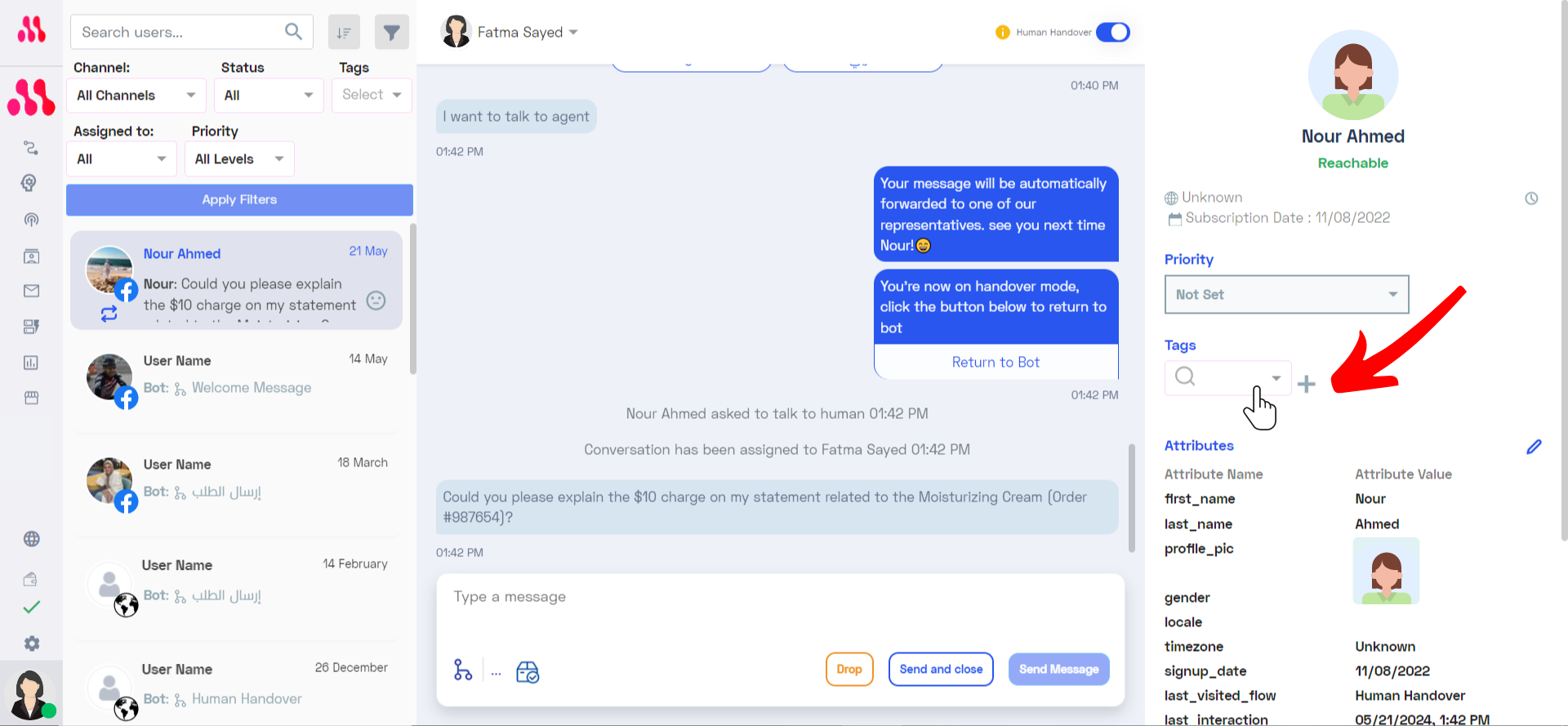Open the Tags Select filter dropdown
This screenshot has height=726, width=1568.
(372, 95)
